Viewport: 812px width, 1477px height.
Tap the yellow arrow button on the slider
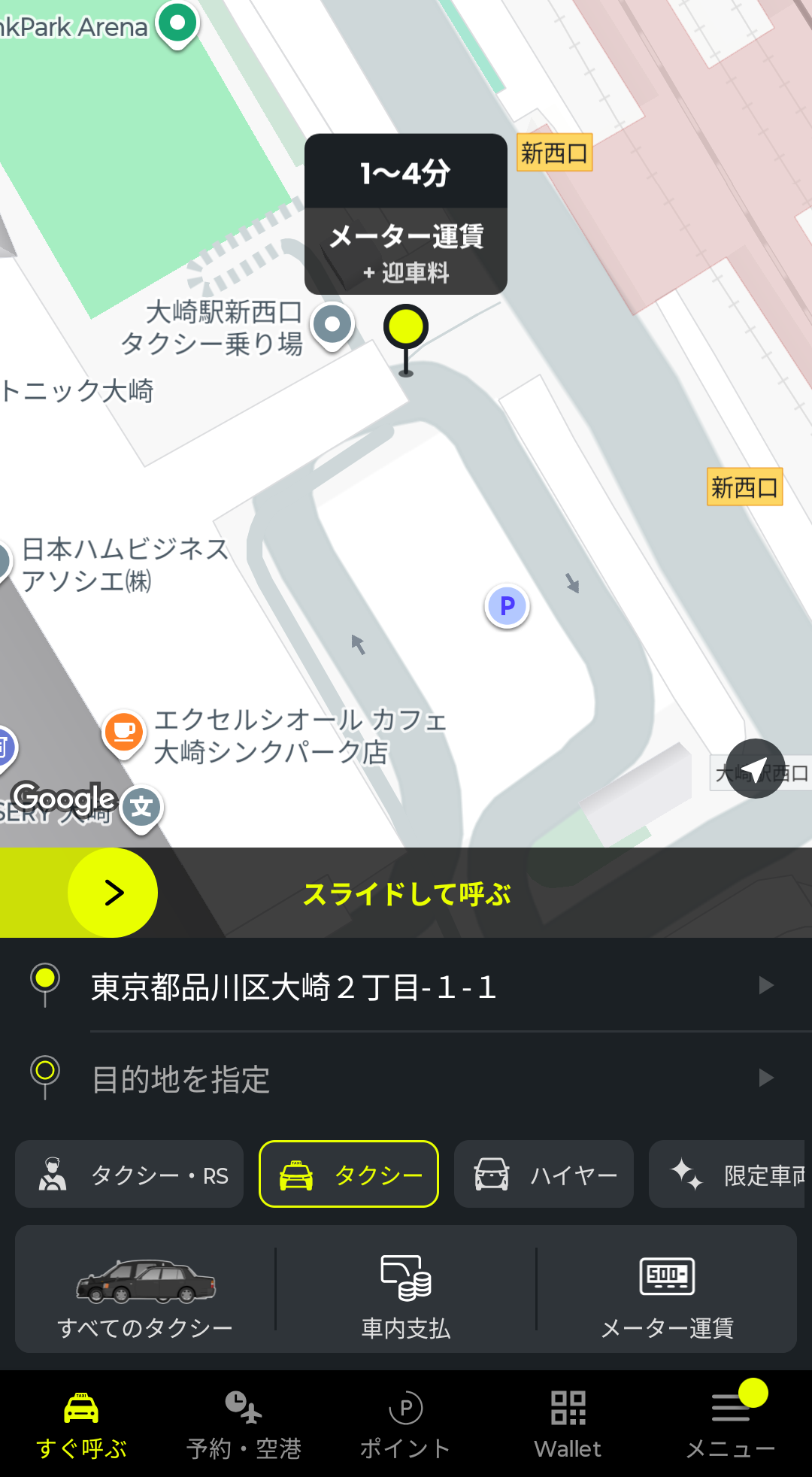click(113, 893)
